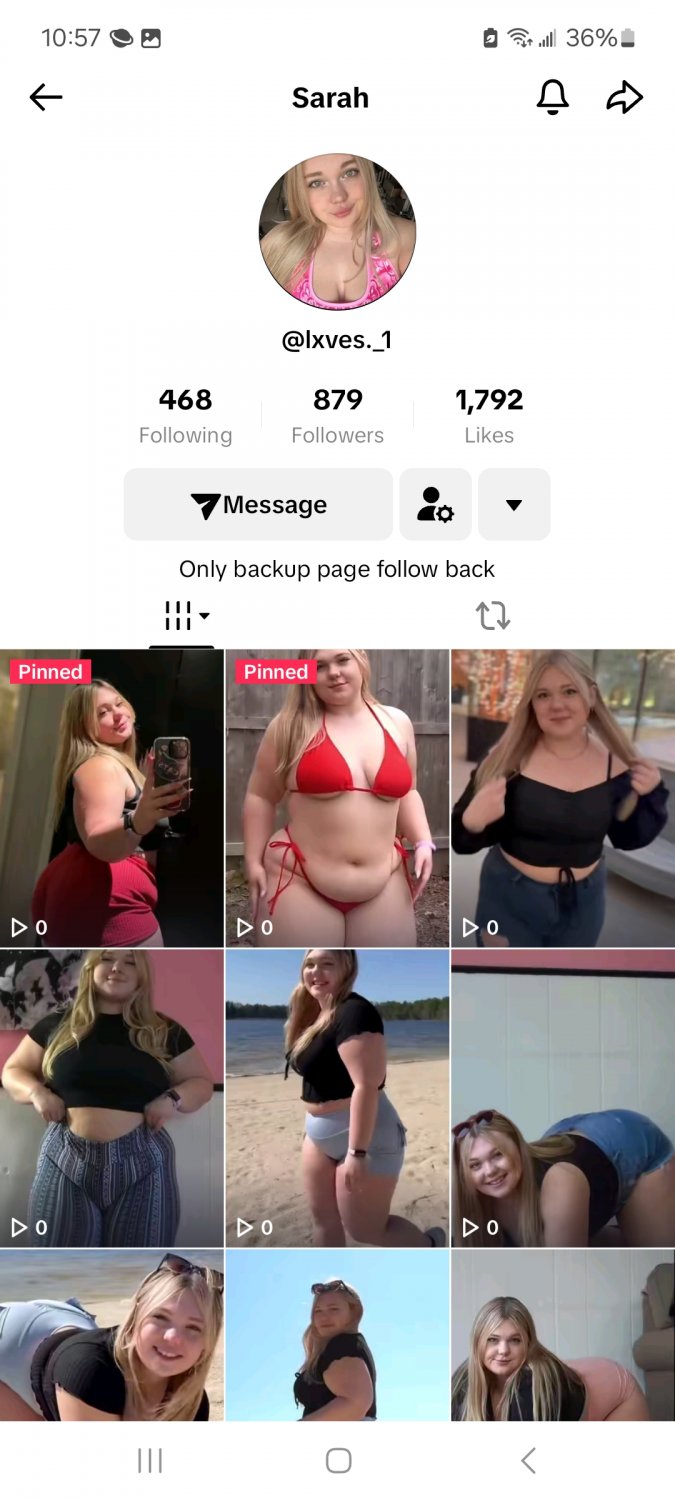
Task: Tap the system home button
Action: [338, 1461]
